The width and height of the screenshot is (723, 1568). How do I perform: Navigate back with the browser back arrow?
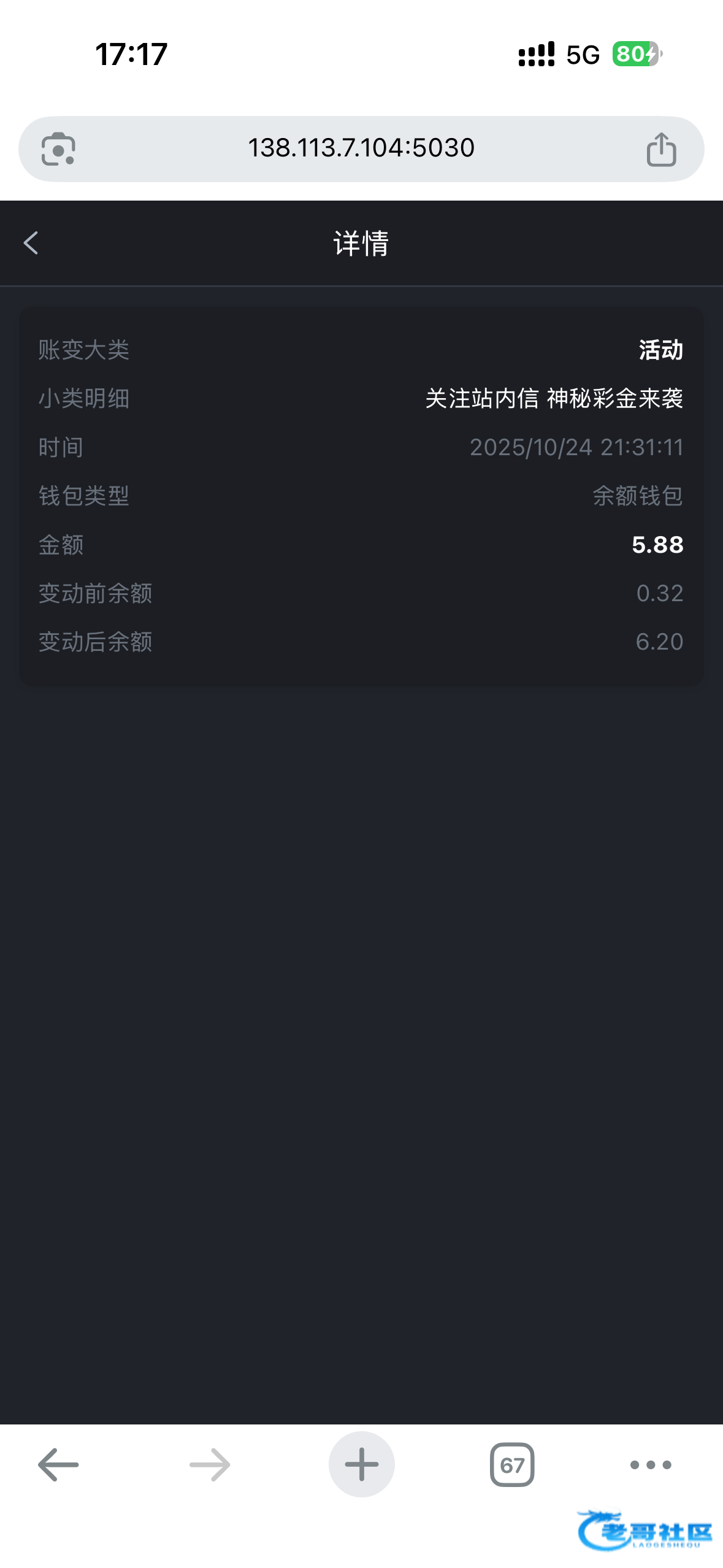click(58, 1465)
